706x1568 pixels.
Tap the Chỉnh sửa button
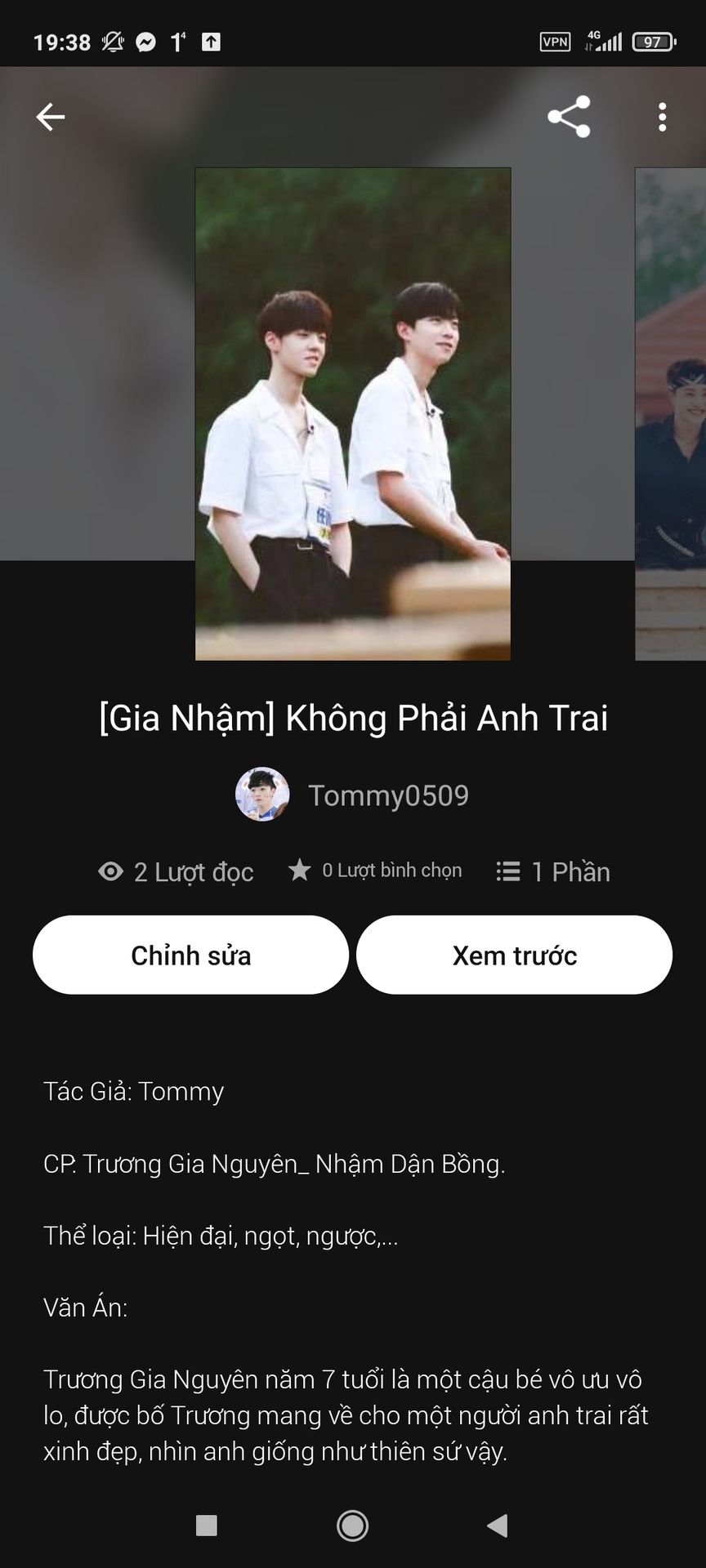[190, 955]
